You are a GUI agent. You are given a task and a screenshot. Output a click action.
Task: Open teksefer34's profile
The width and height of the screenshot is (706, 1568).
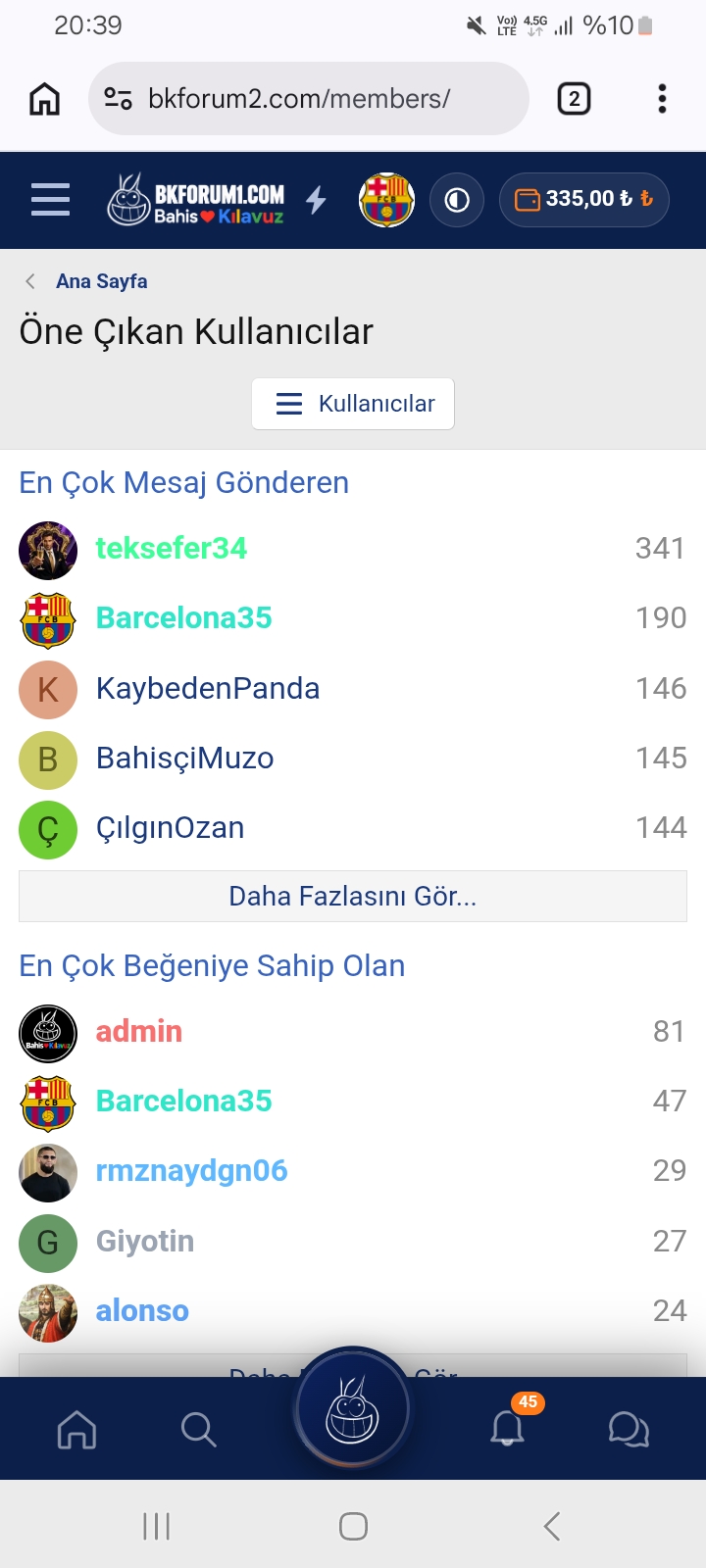(172, 548)
